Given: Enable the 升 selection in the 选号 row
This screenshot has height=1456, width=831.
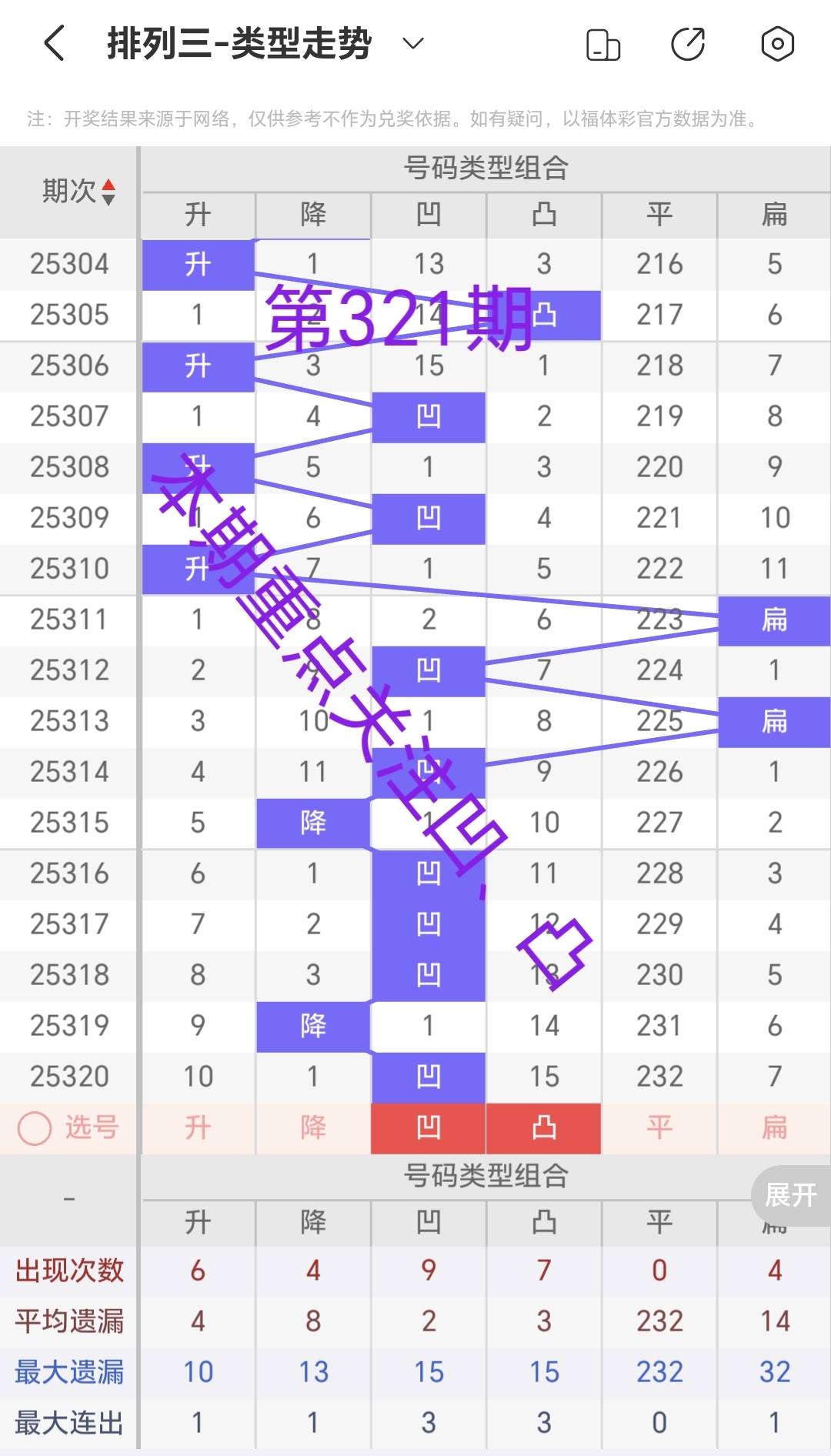Looking at the screenshot, I should click(198, 1128).
